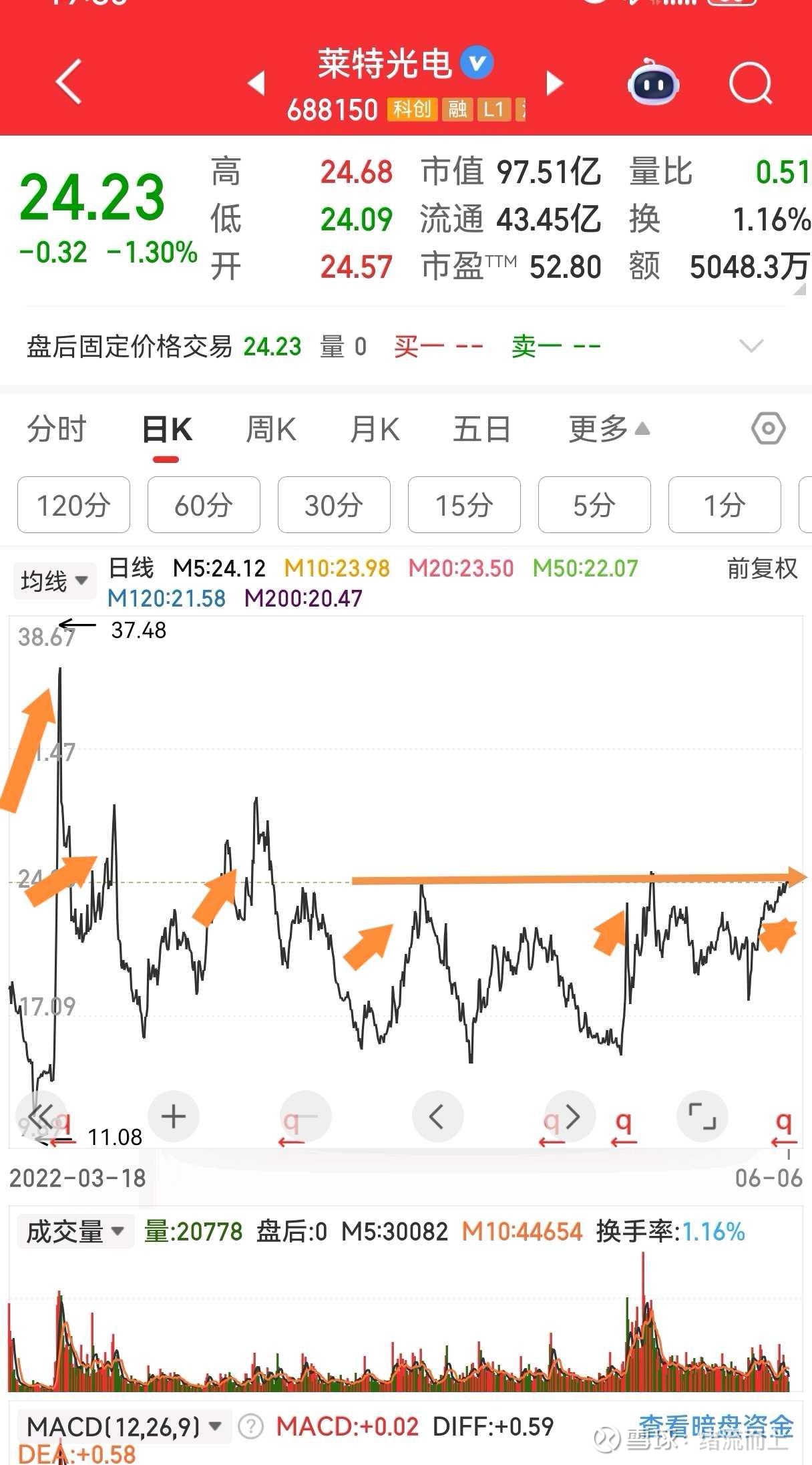812x1465 pixels.
Task: Select the 120分 interval chip
Action: pos(73,505)
